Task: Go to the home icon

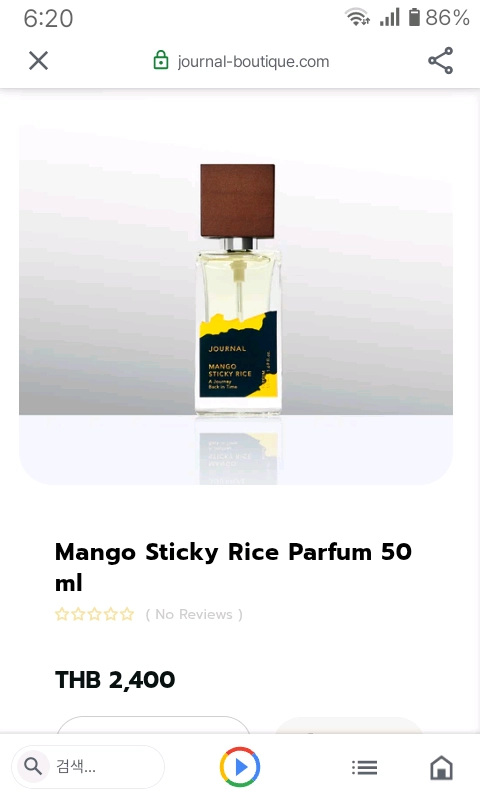Action: tap(441, 767)
